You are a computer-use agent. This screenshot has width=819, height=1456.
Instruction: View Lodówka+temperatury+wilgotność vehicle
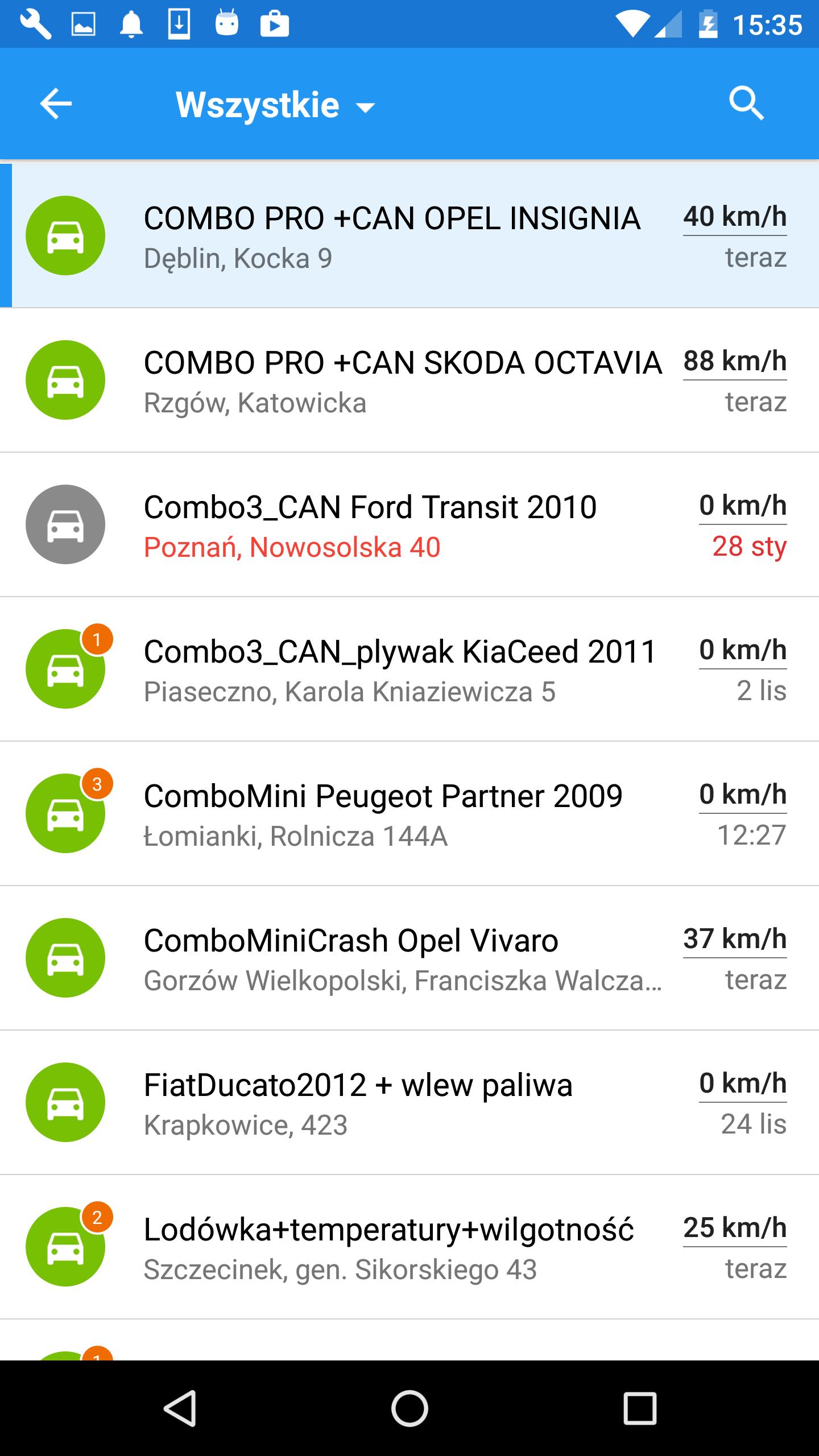(x=409, y=1247)
